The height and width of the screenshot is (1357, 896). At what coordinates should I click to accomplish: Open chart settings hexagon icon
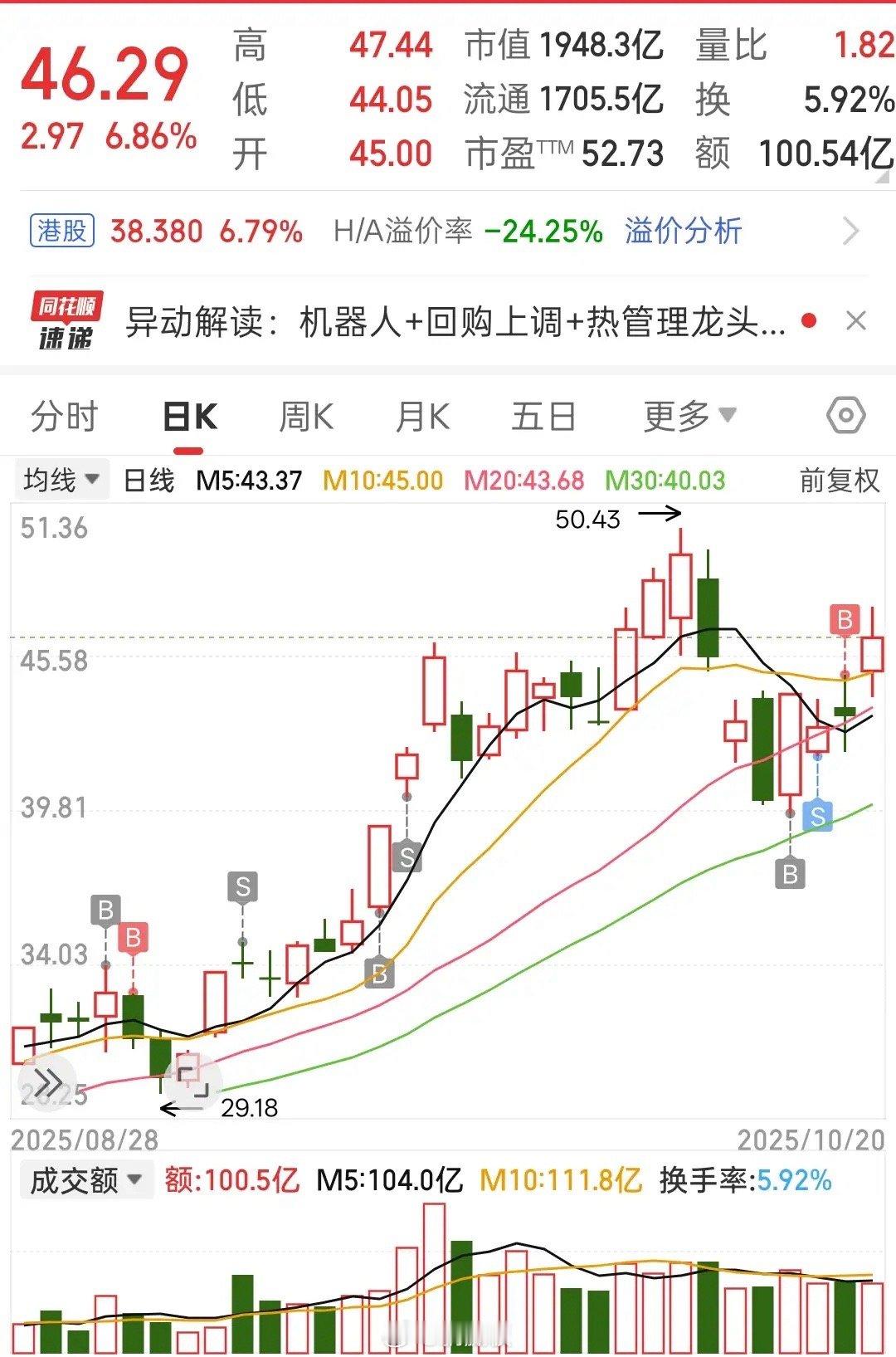(x=845, y=415)
